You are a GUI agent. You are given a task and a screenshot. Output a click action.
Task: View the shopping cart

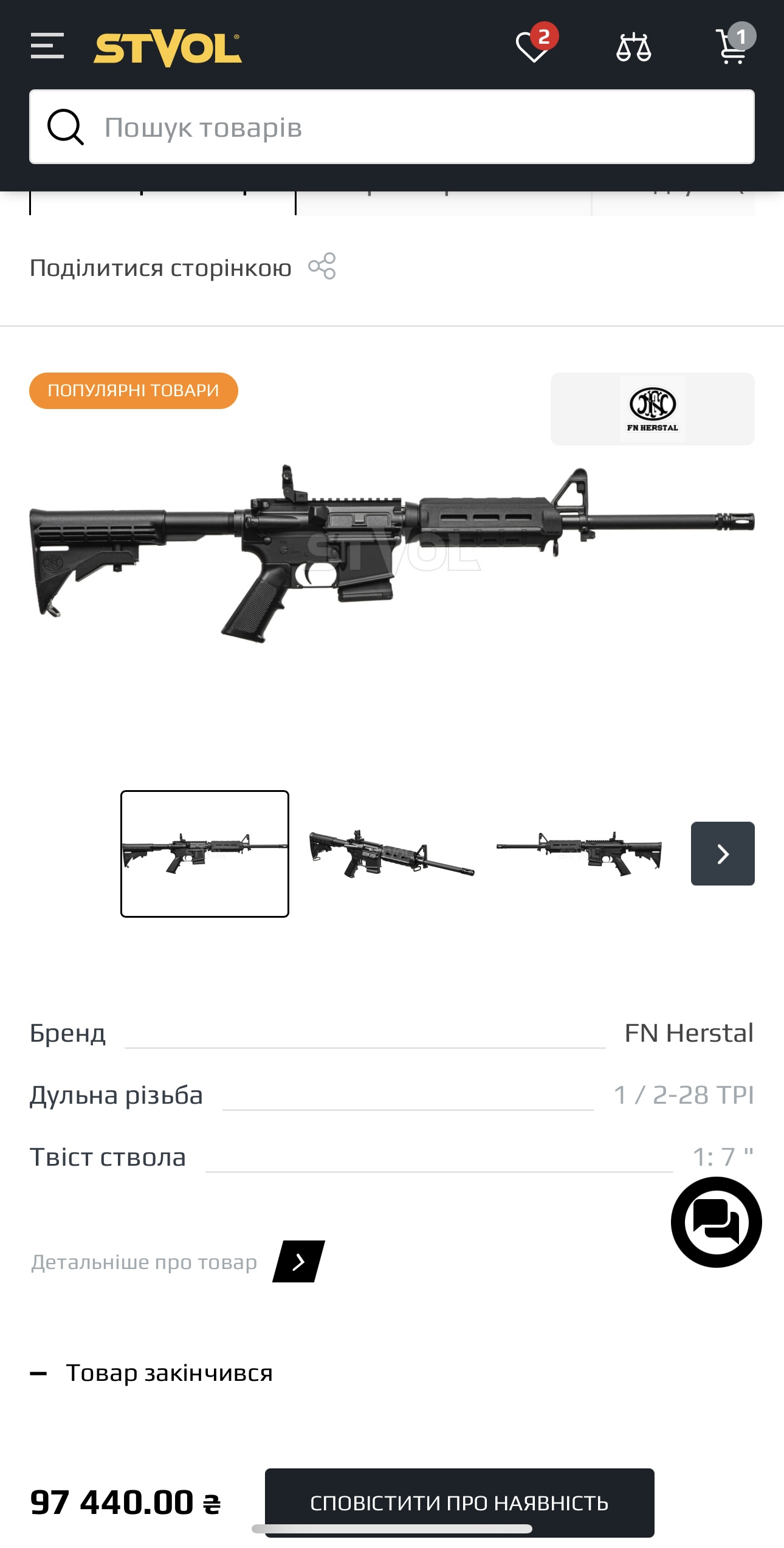[x=733, y=46]
